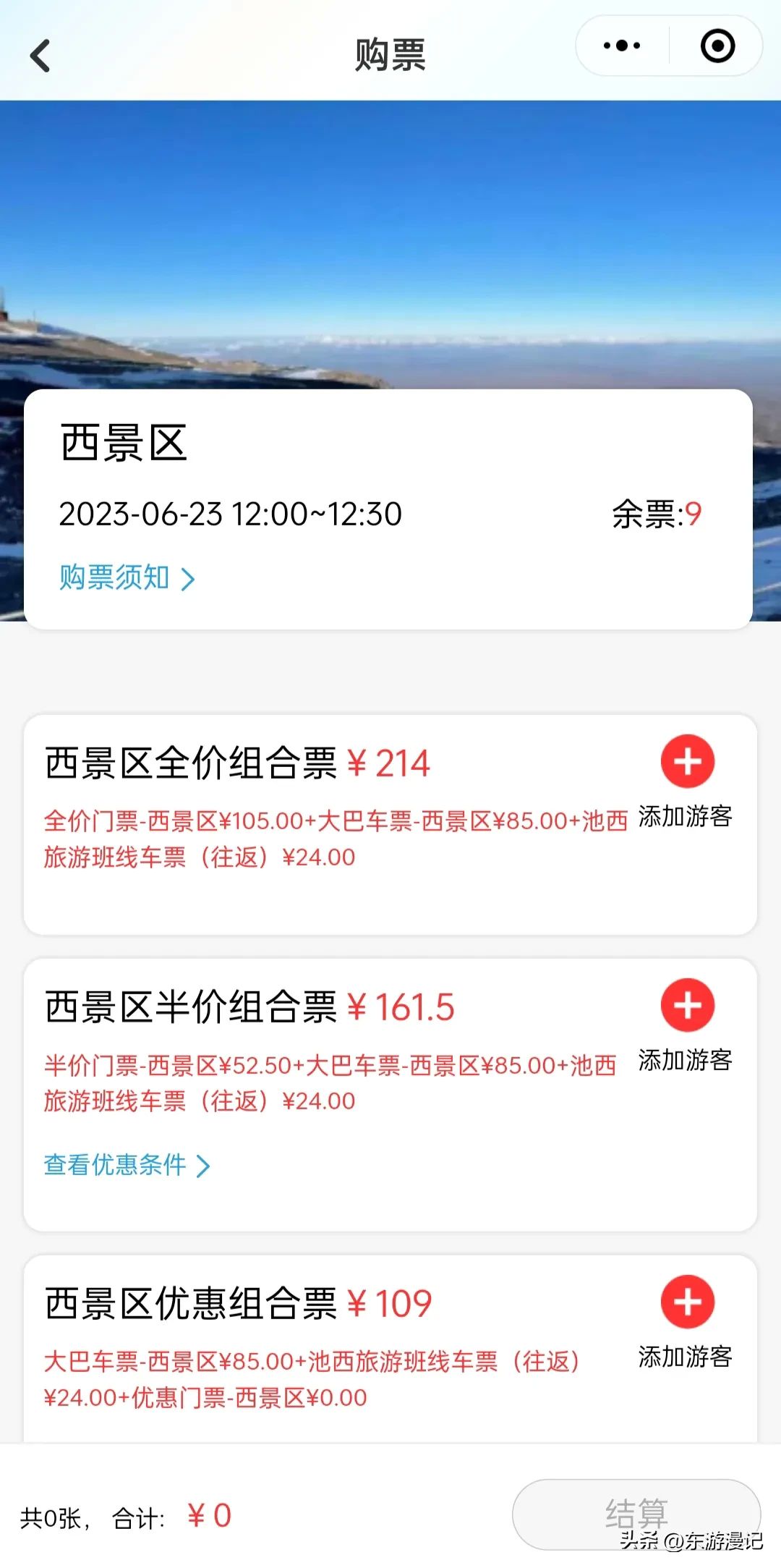The height and width of the screenshot is (1568, 781).
Task: Open the mini program more options menu
Action: coord(622,46)
